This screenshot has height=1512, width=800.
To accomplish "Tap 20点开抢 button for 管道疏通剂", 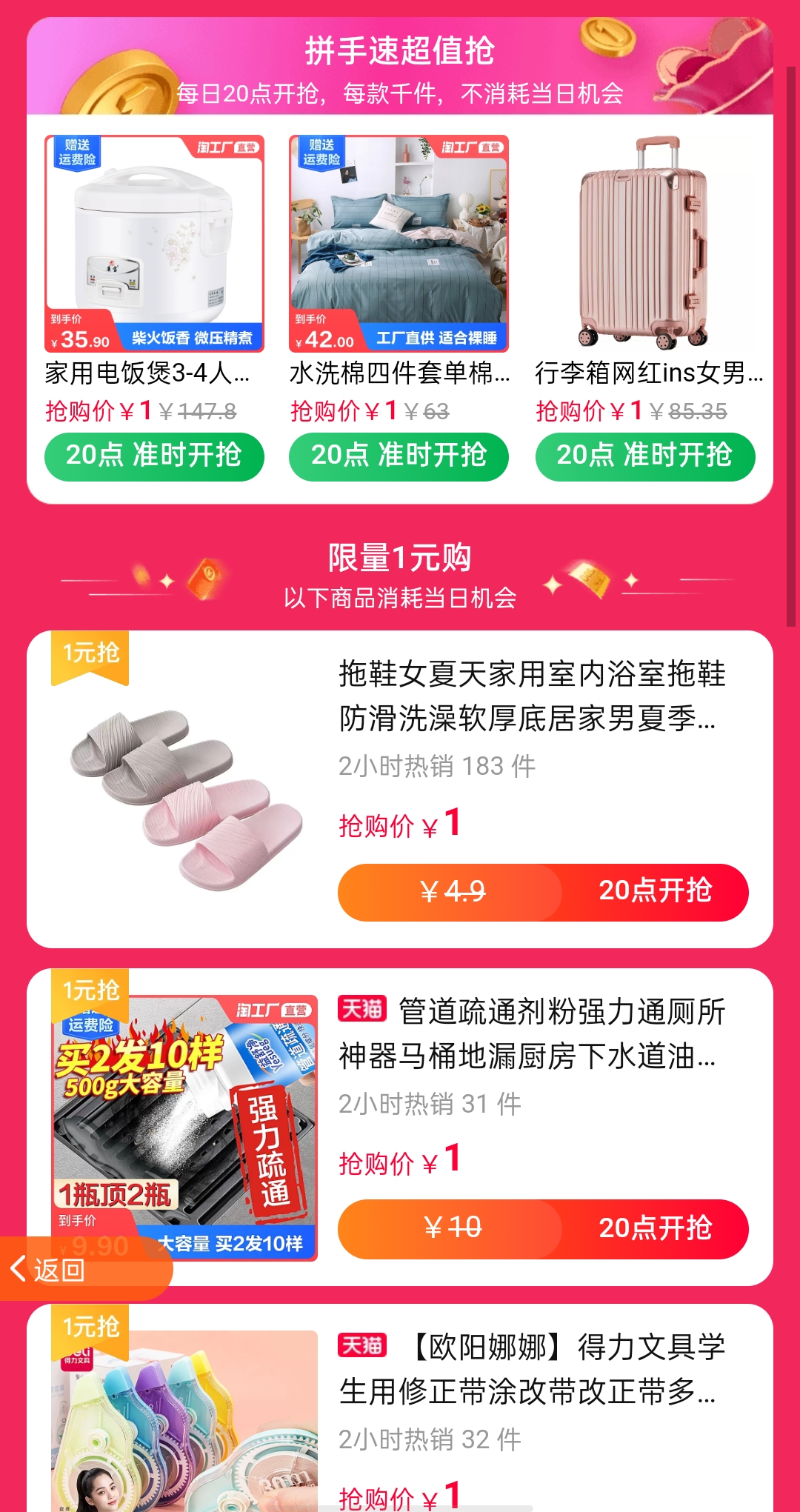I will 655,1229.
